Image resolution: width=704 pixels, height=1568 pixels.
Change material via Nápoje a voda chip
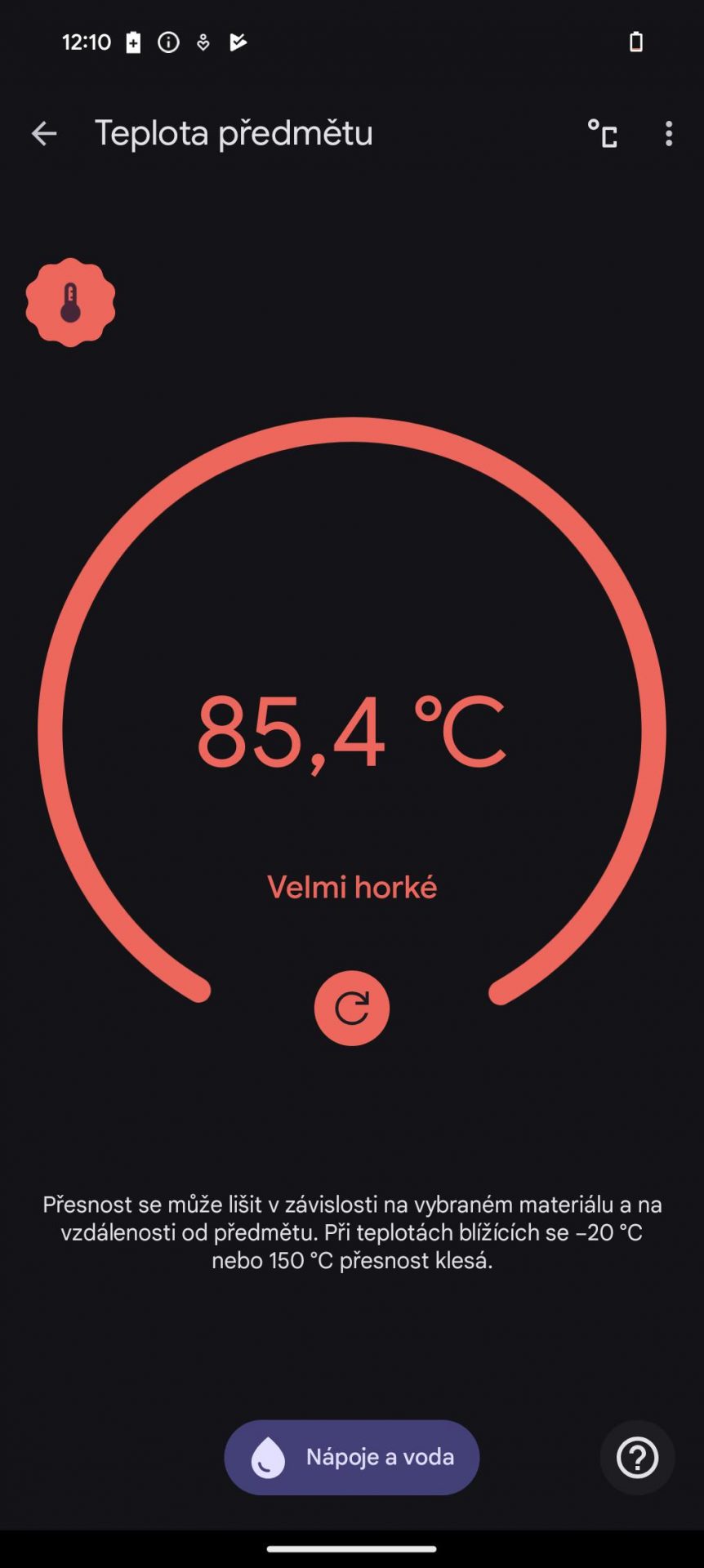tap(352, 1457)
